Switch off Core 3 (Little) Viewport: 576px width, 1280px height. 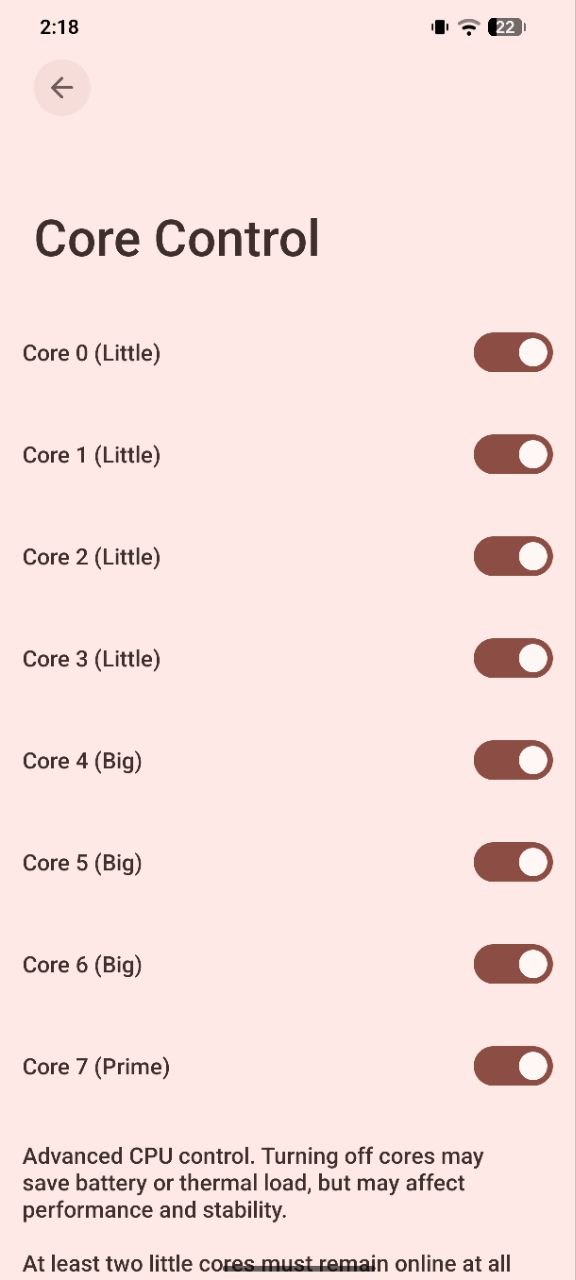point(513,659)
